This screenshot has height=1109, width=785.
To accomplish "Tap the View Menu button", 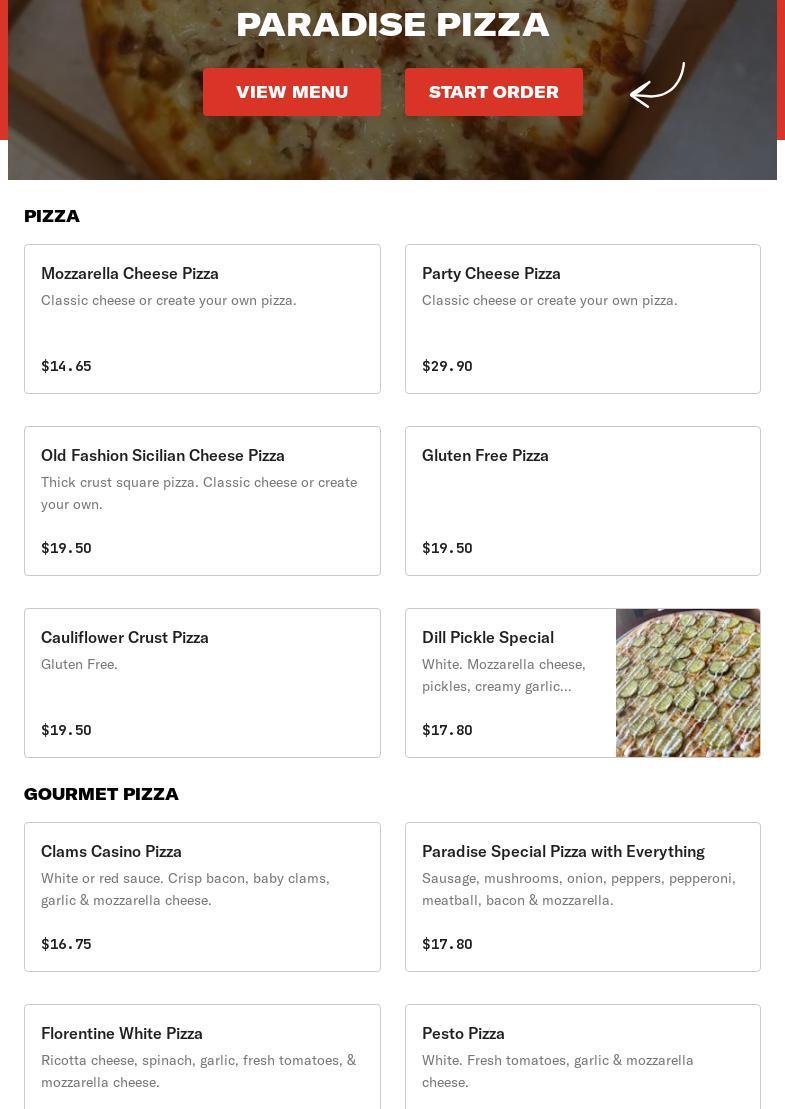I will click(x=291, y=92).
